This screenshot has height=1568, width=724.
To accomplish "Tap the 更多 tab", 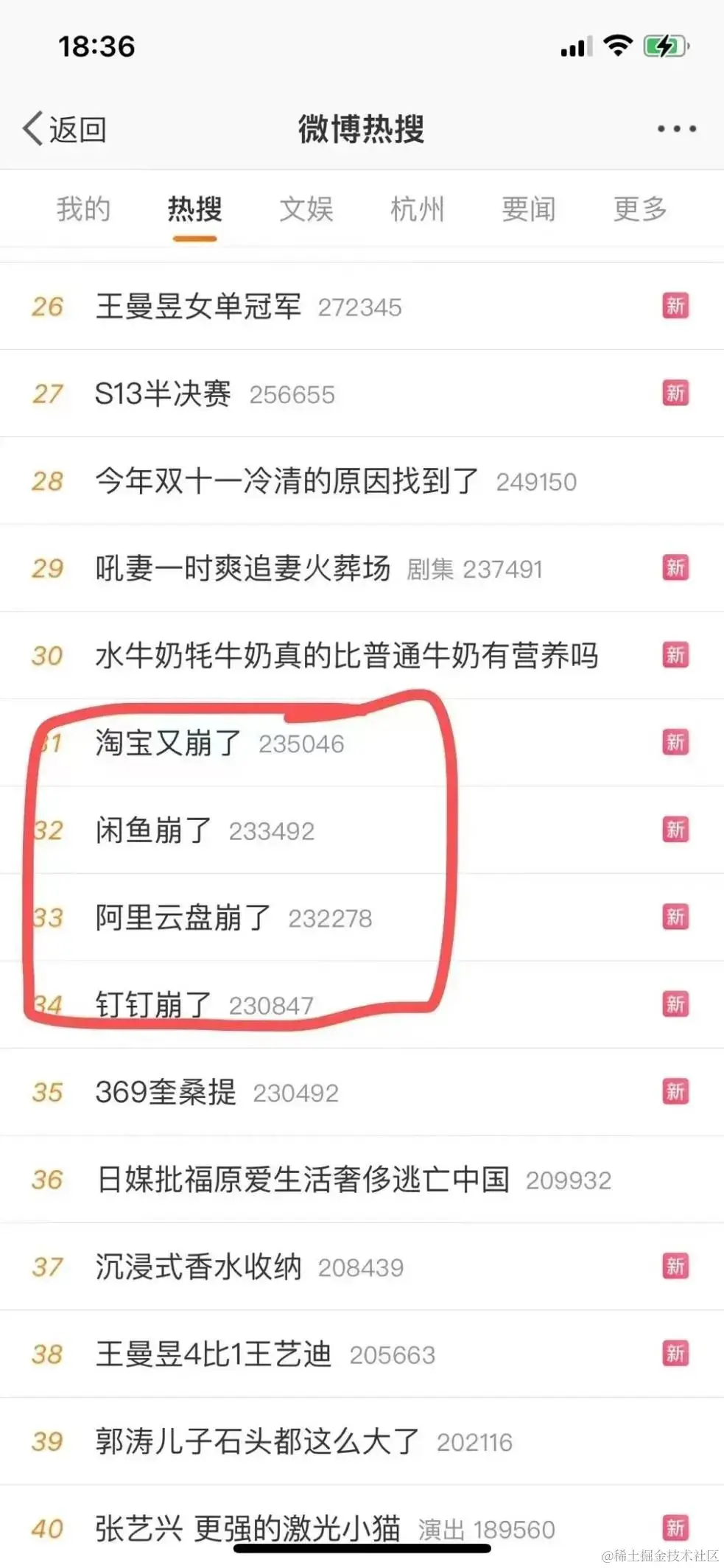I will 640,209.
